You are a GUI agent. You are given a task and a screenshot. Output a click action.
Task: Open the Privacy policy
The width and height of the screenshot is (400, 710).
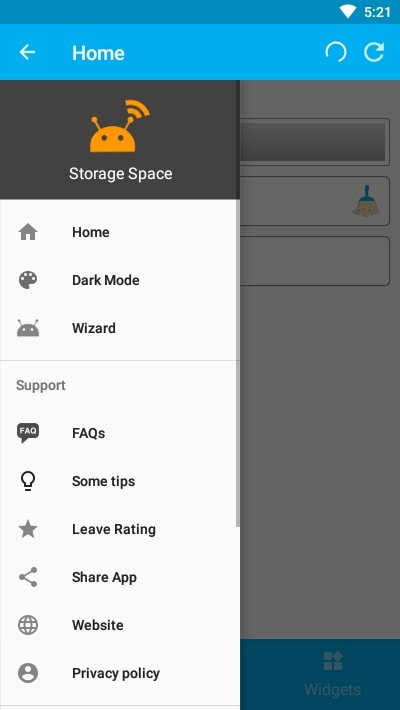coord(120,673)
